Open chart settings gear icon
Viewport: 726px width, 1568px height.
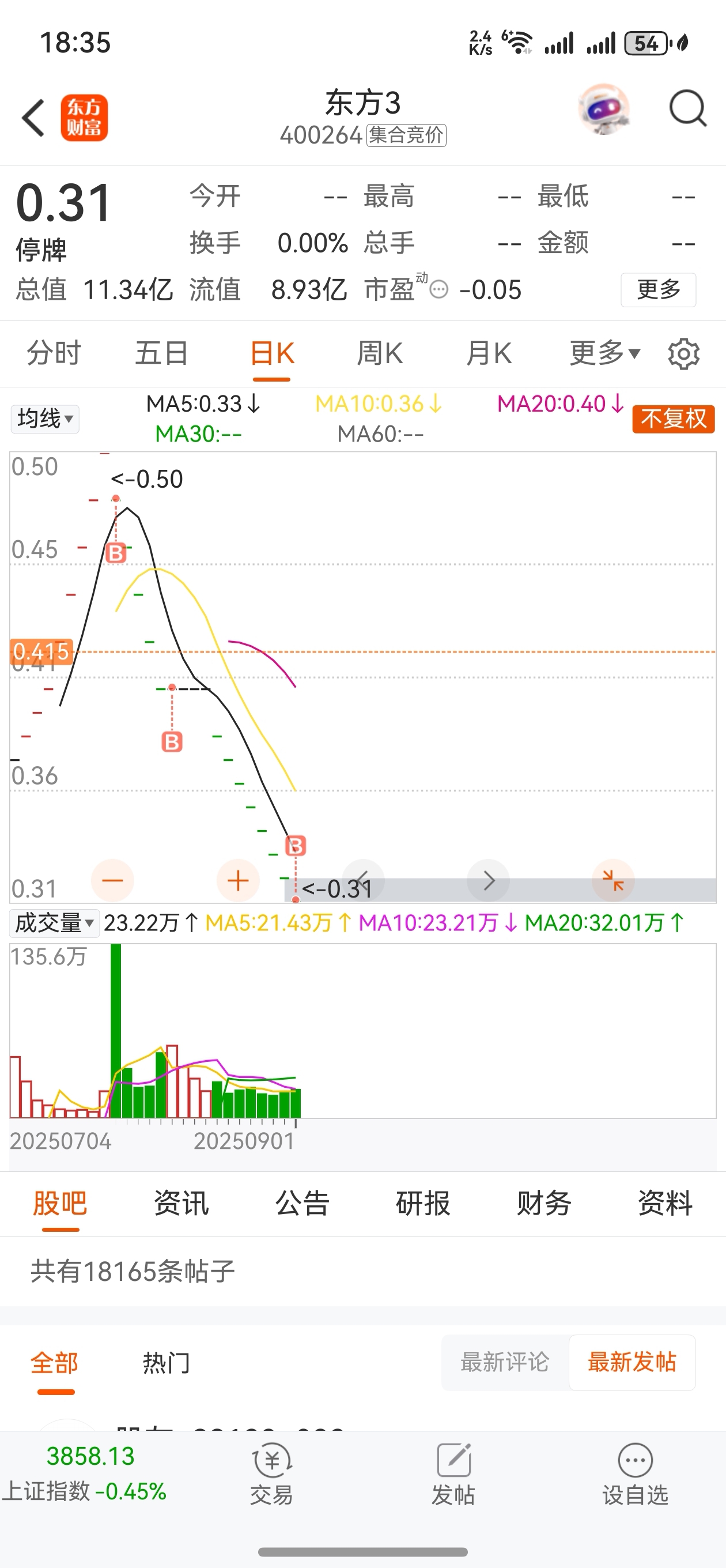[683, 353]
